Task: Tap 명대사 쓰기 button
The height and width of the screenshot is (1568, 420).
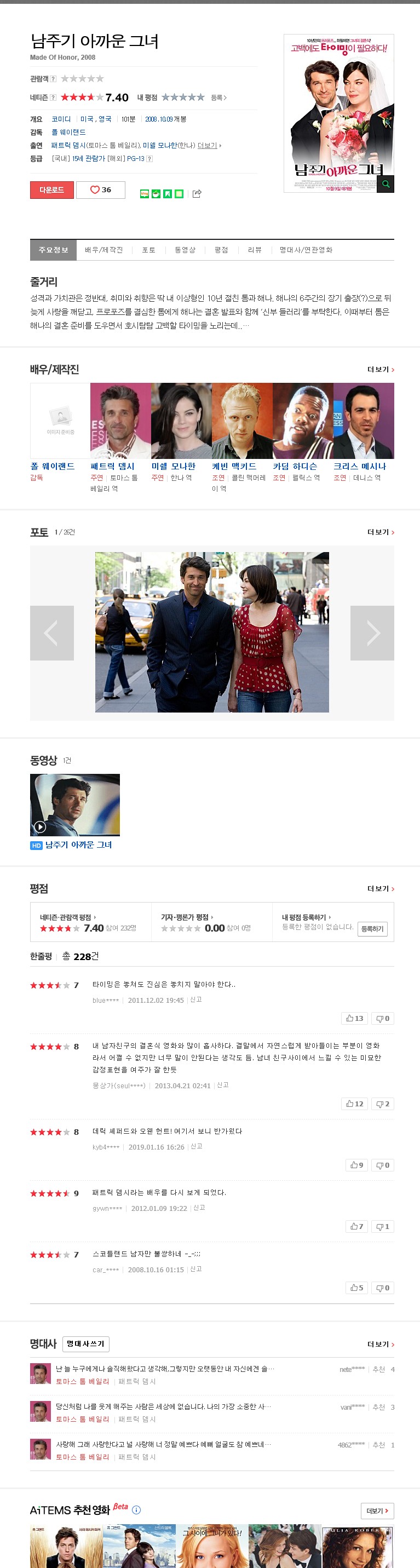Action: (86, 1343)
